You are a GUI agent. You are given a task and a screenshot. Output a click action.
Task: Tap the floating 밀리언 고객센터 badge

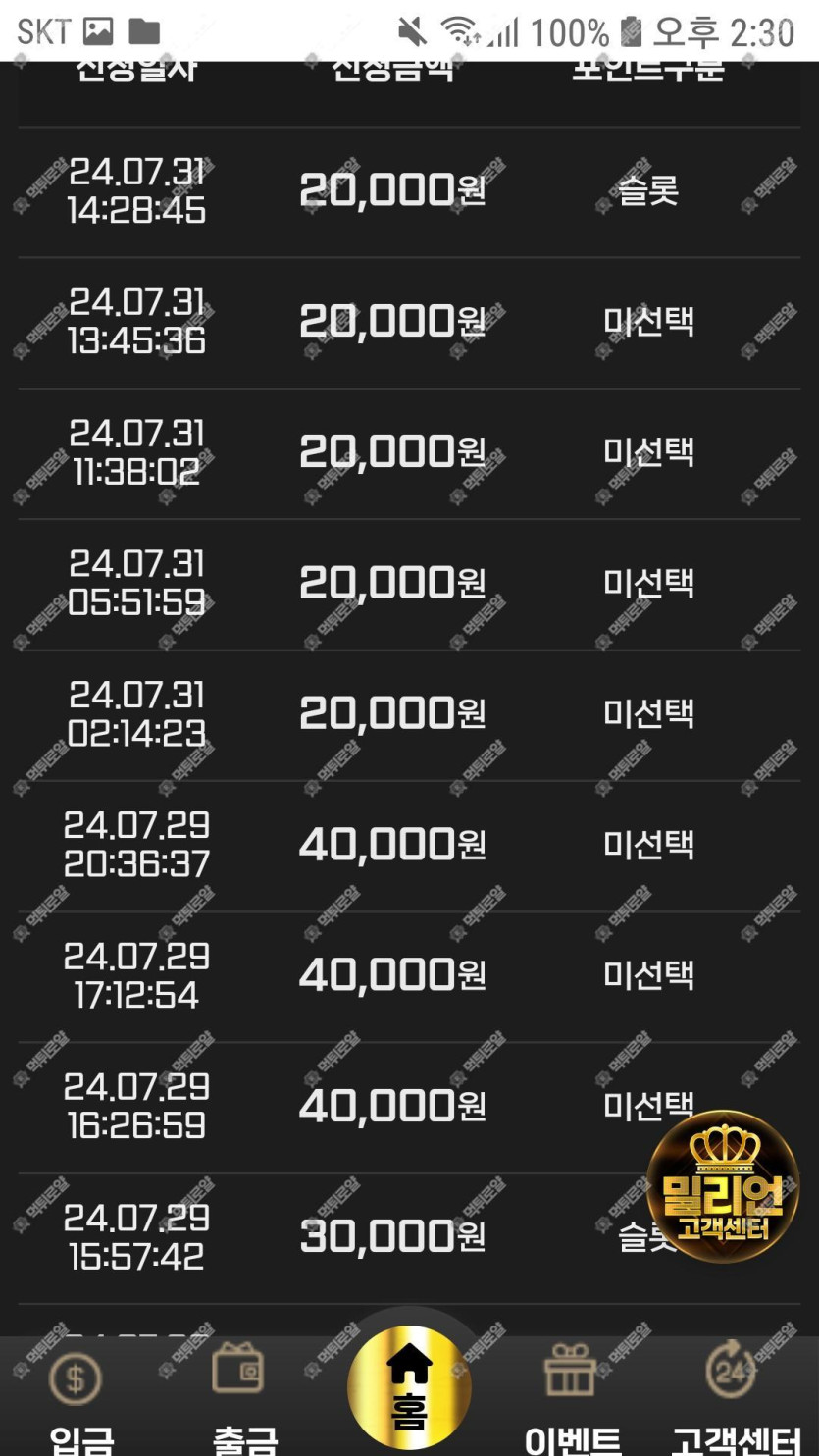[723, 1185]
